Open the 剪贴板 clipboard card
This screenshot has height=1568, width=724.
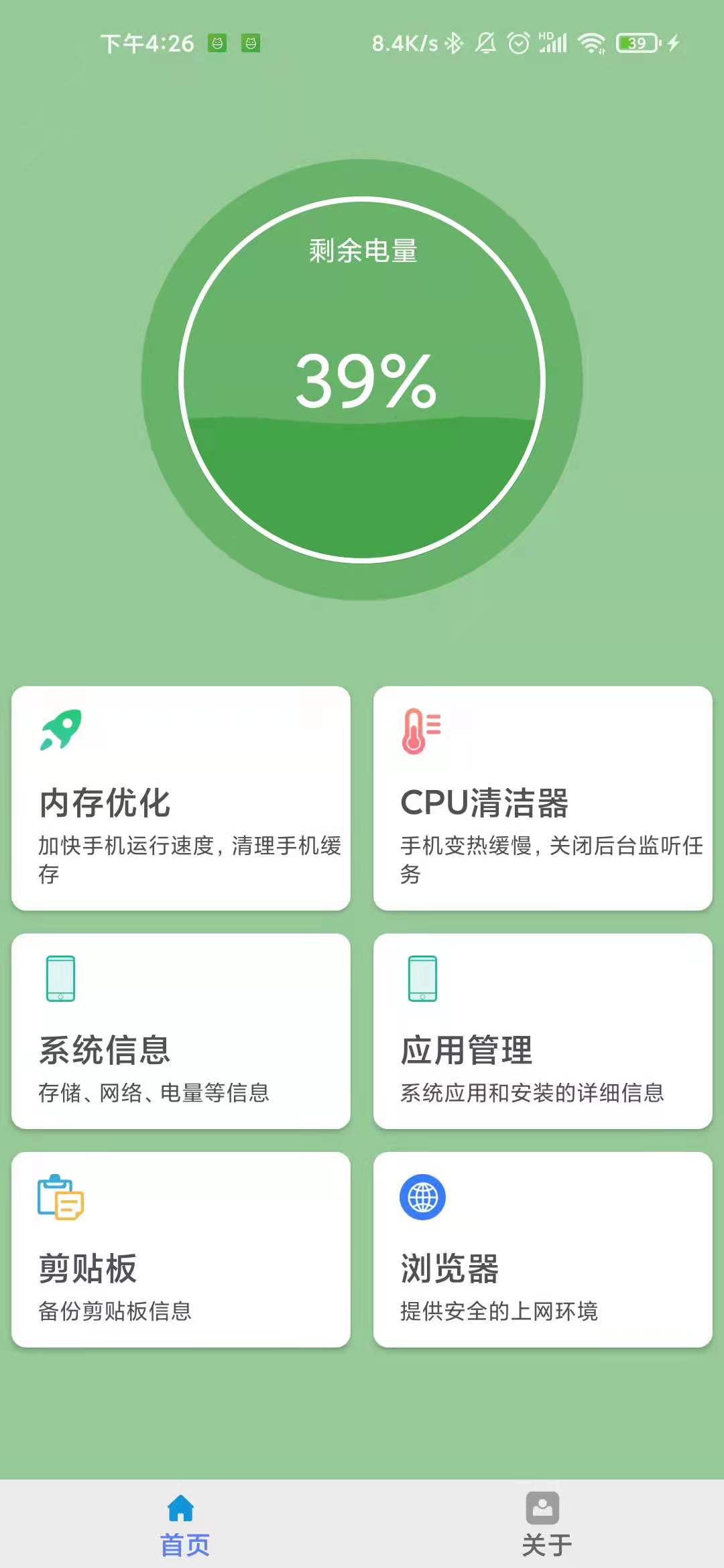tap(181, 1249)
